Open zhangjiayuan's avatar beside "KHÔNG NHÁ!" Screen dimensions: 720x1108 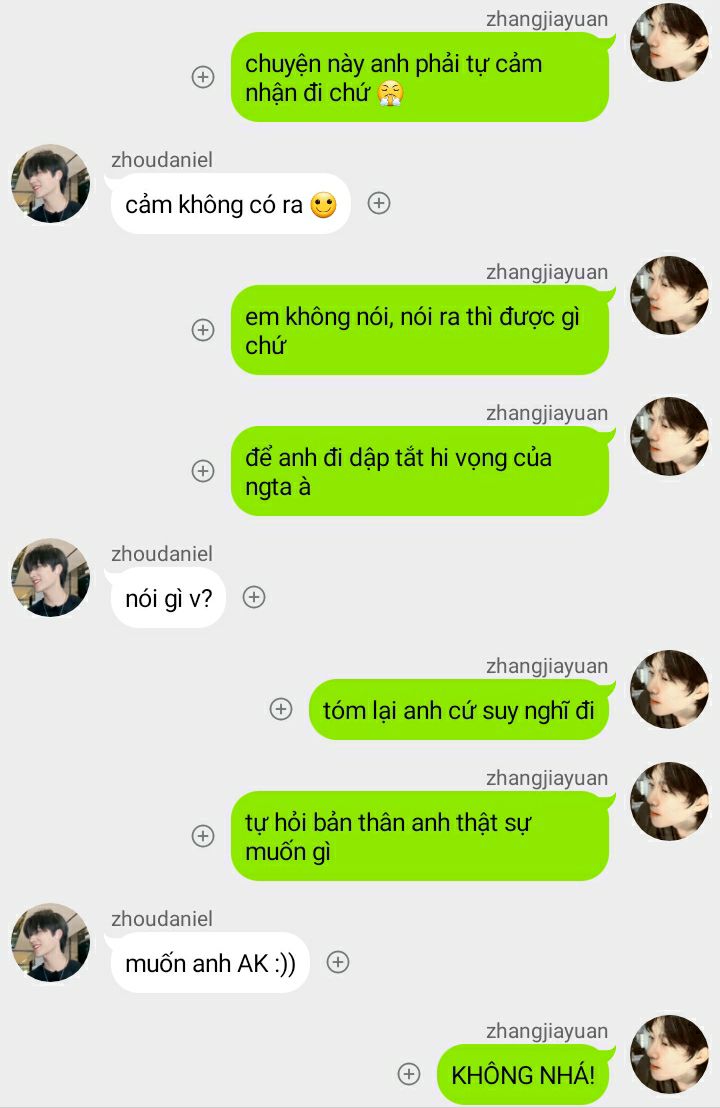[669, 1054]
